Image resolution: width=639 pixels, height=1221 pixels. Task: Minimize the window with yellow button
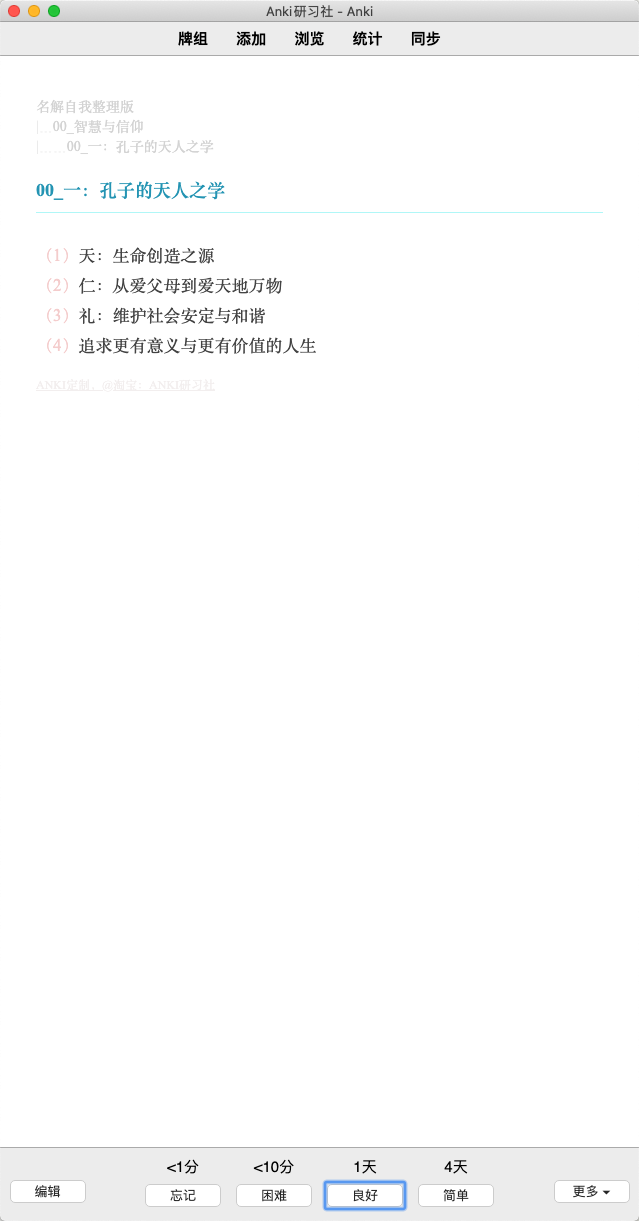click(x=34, y=11)
